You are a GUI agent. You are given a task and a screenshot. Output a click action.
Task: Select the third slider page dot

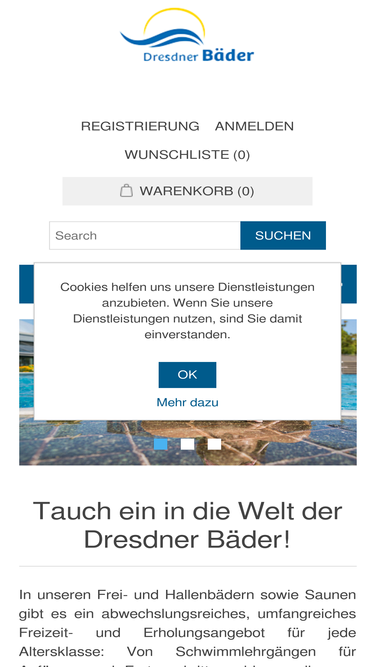[214, 444]
